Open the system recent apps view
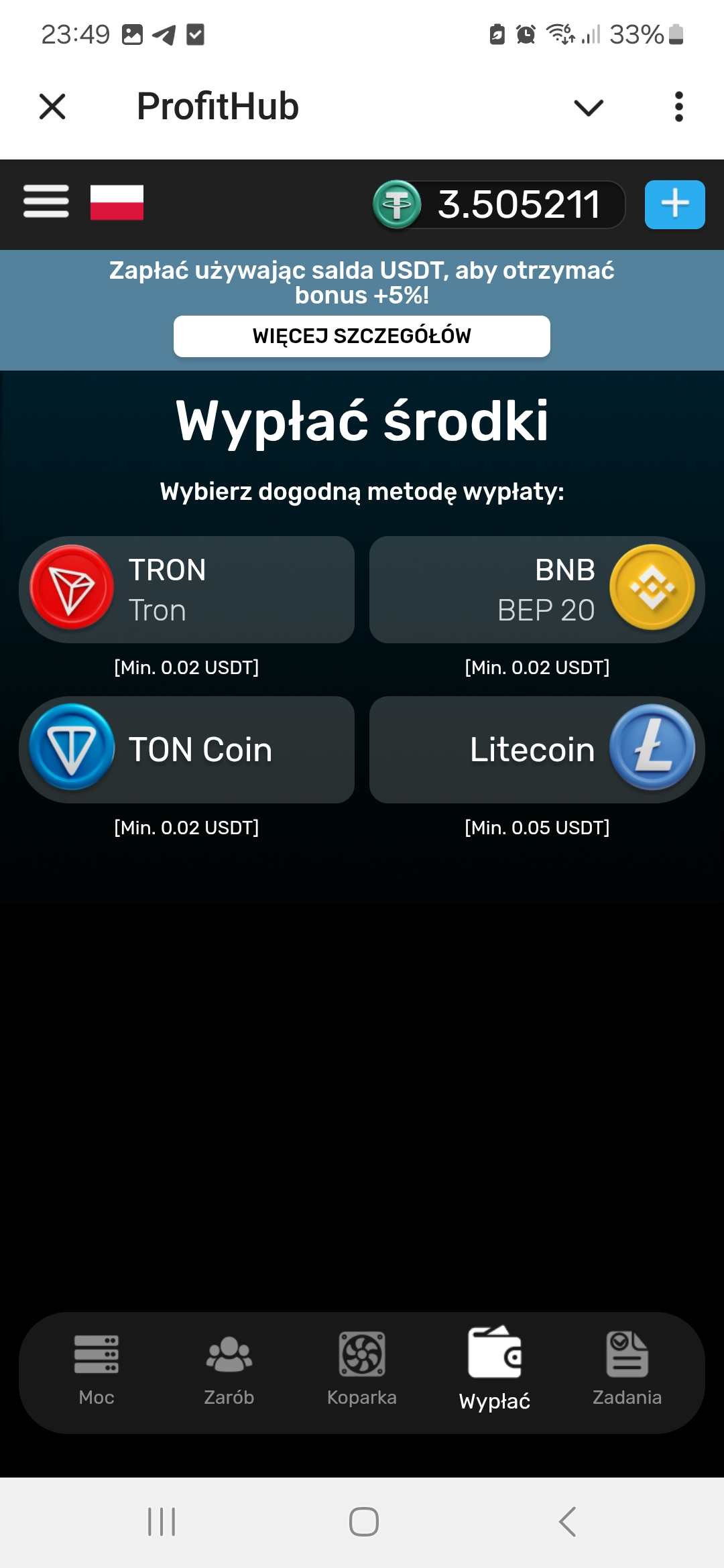 [162, 1522]
